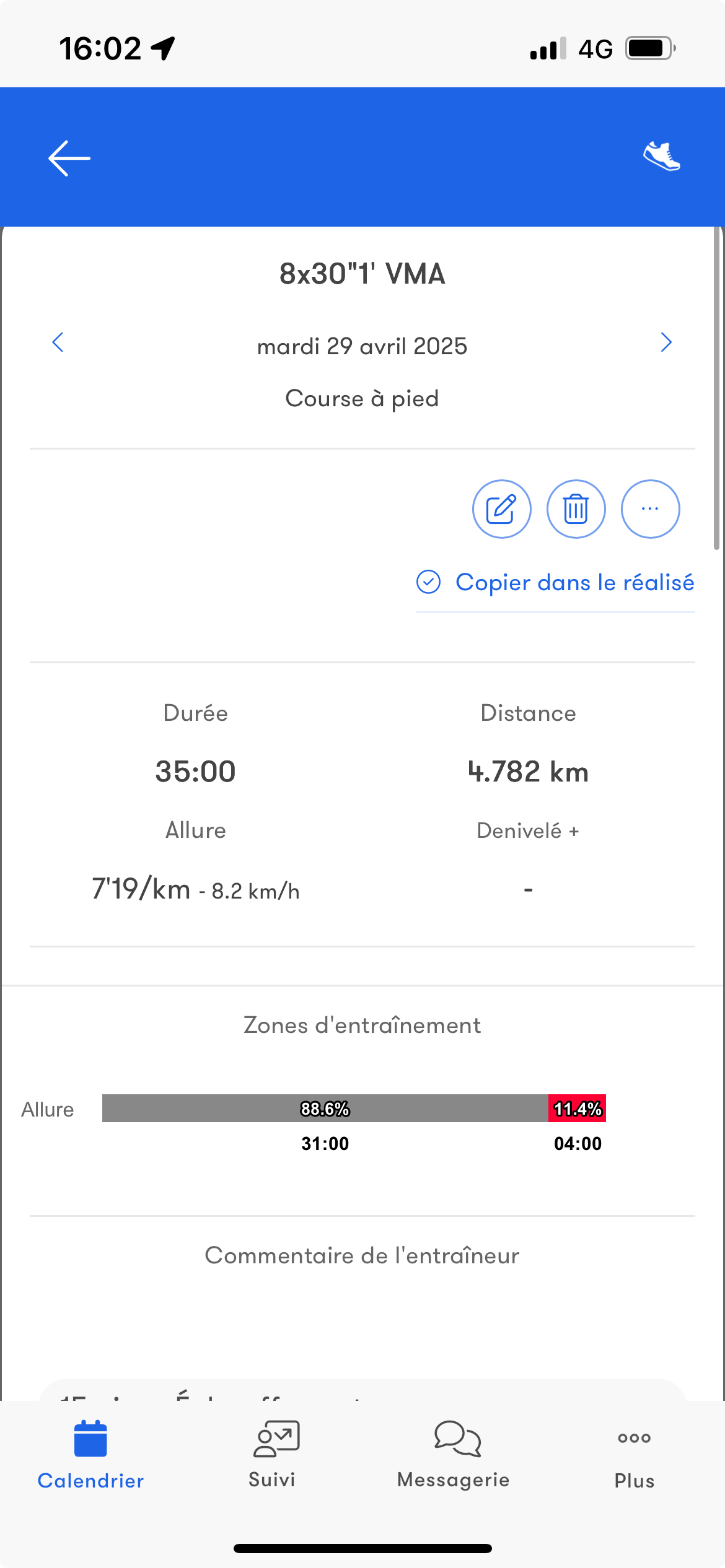
Task: Open the more options ellipsis circle
Action: (x=649, y=508)
